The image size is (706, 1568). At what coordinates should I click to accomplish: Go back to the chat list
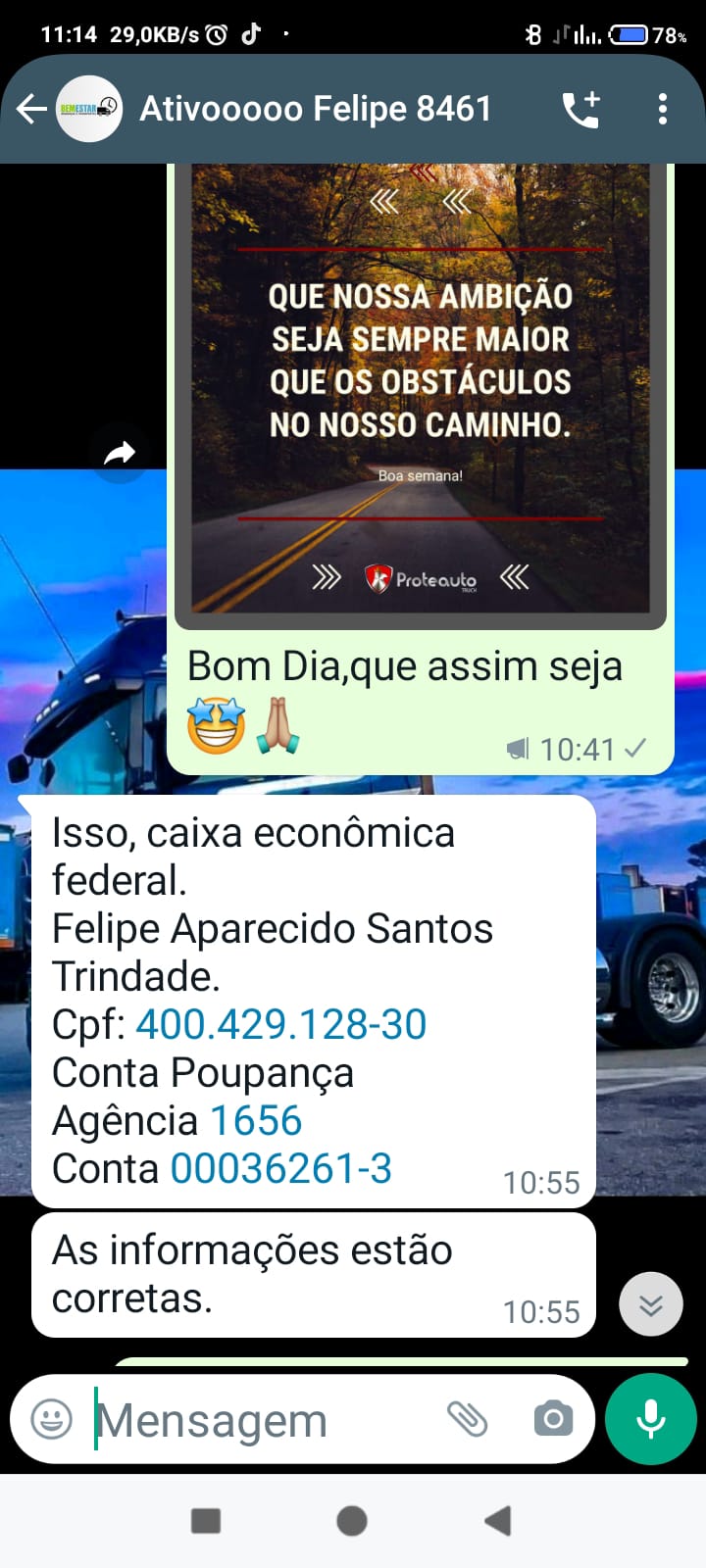coord(31,109)
